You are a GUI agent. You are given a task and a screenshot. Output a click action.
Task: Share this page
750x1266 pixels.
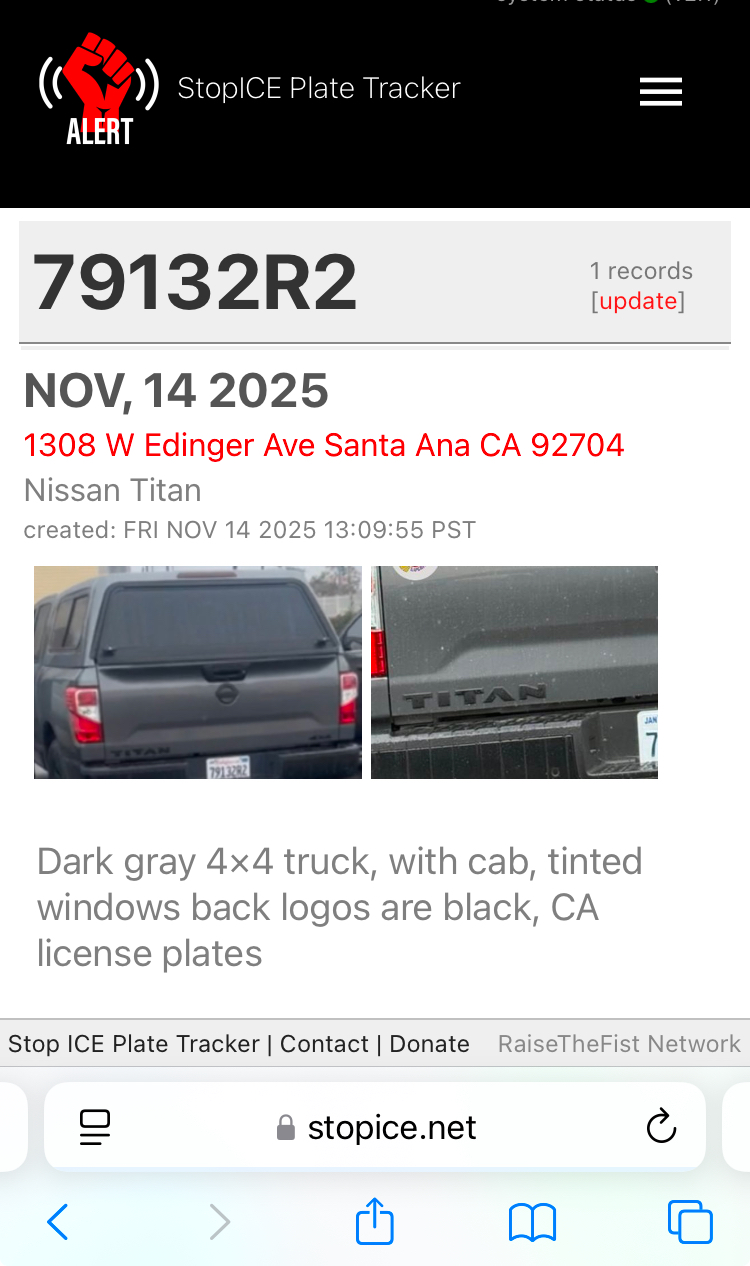point(375,1222)
